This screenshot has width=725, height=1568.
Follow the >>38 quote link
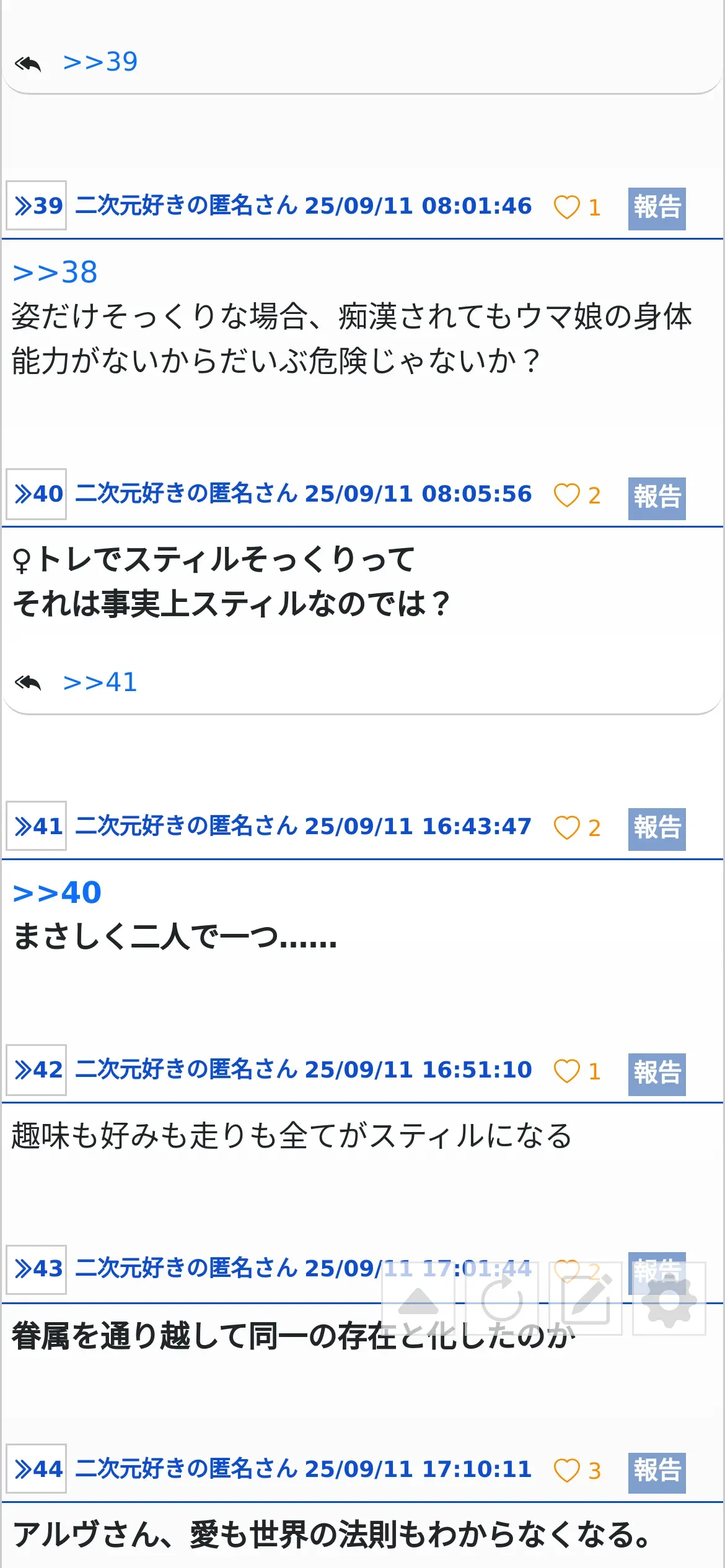[x=55, y=273]
